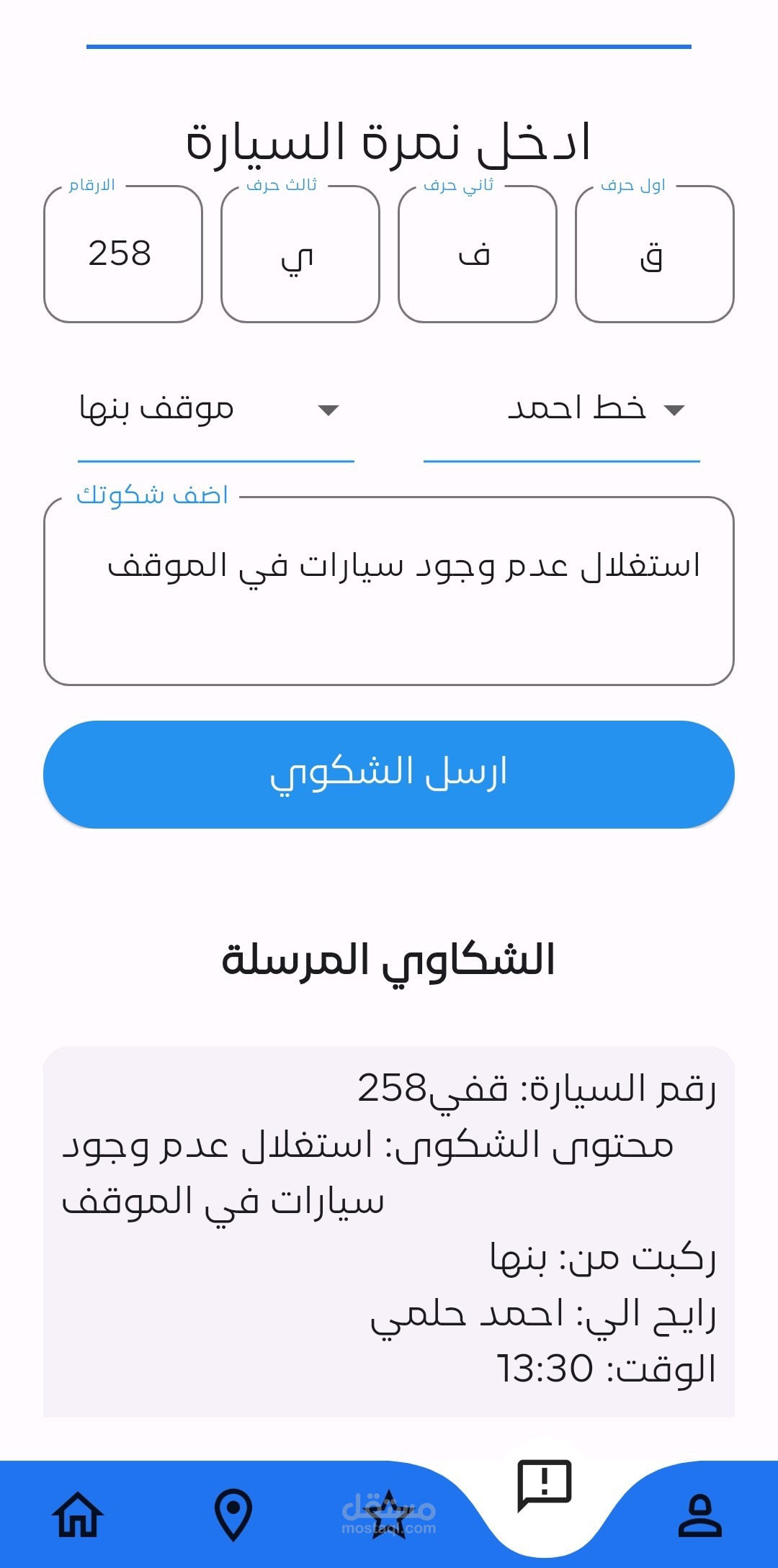The image size is (778, 1568).
Task: Select the complaints feedback tab
Action: pos(545,1485)
